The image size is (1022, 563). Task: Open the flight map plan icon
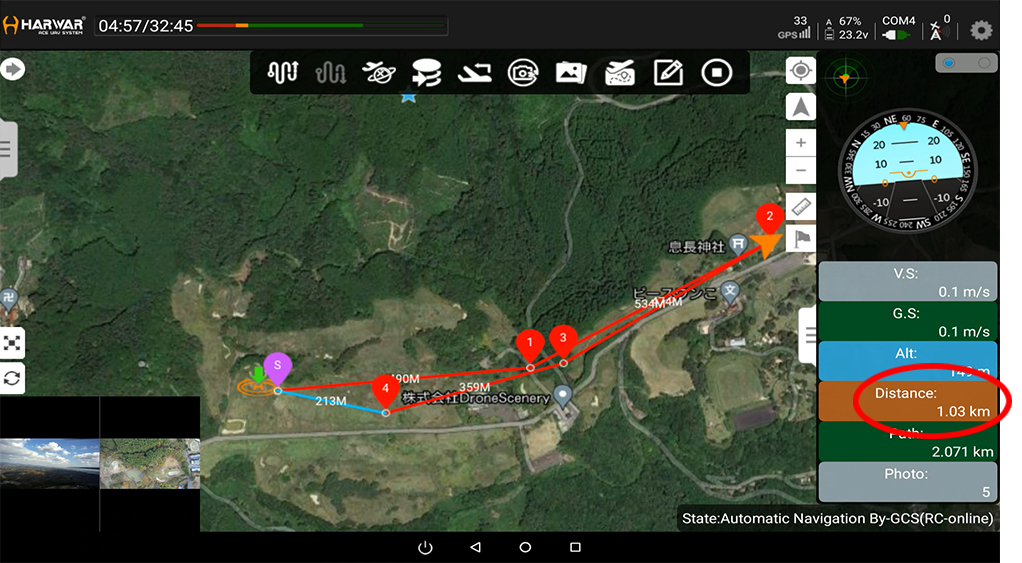click(619, 72)
